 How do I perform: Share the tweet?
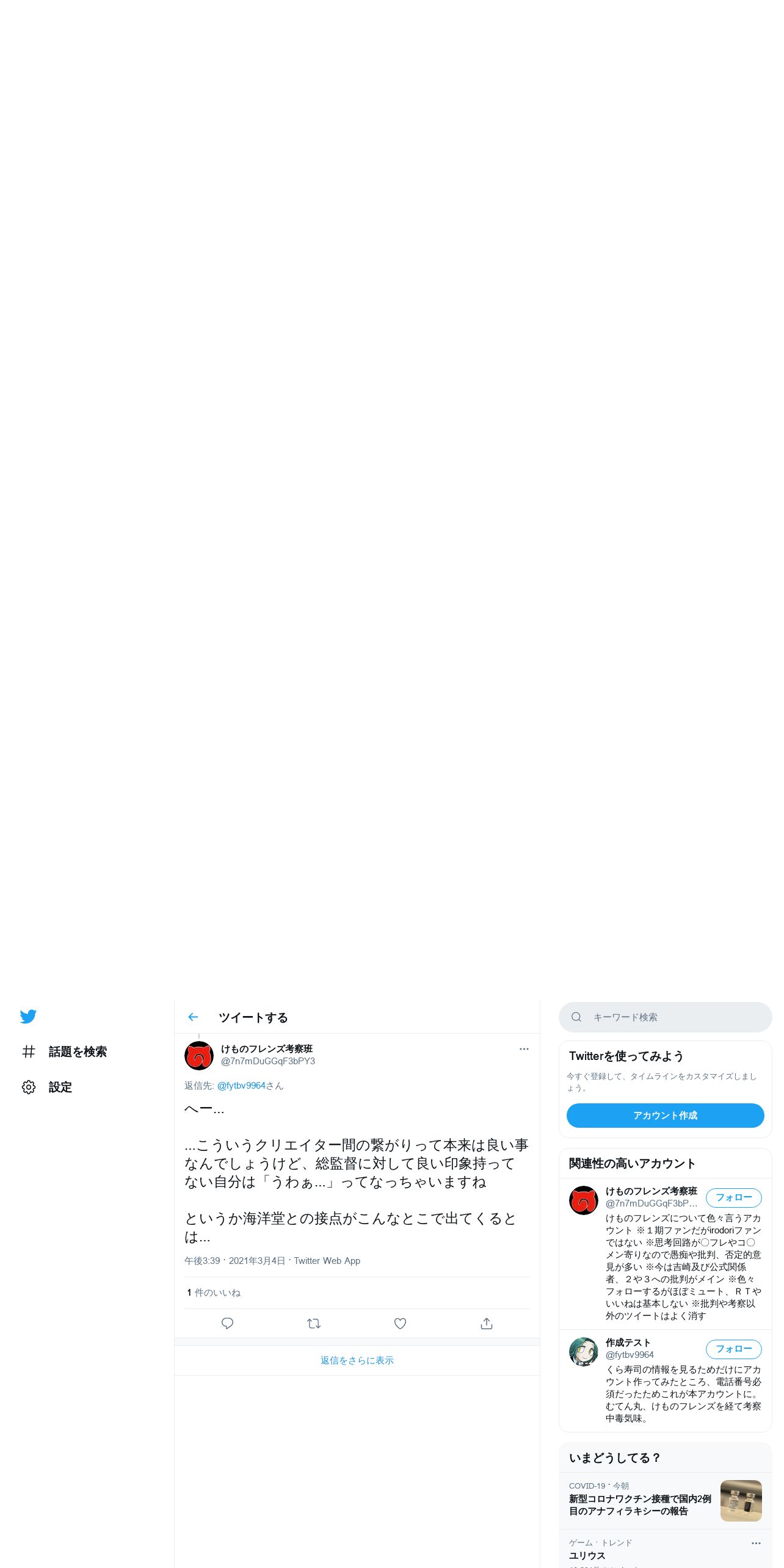tap(487, 1323)
